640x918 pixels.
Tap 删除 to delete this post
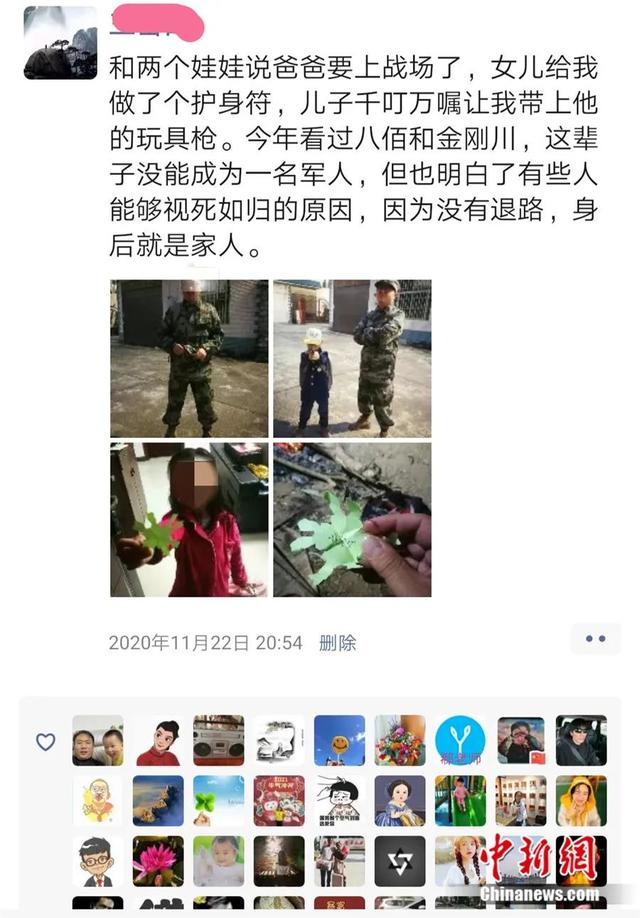(x=337, y=643)
